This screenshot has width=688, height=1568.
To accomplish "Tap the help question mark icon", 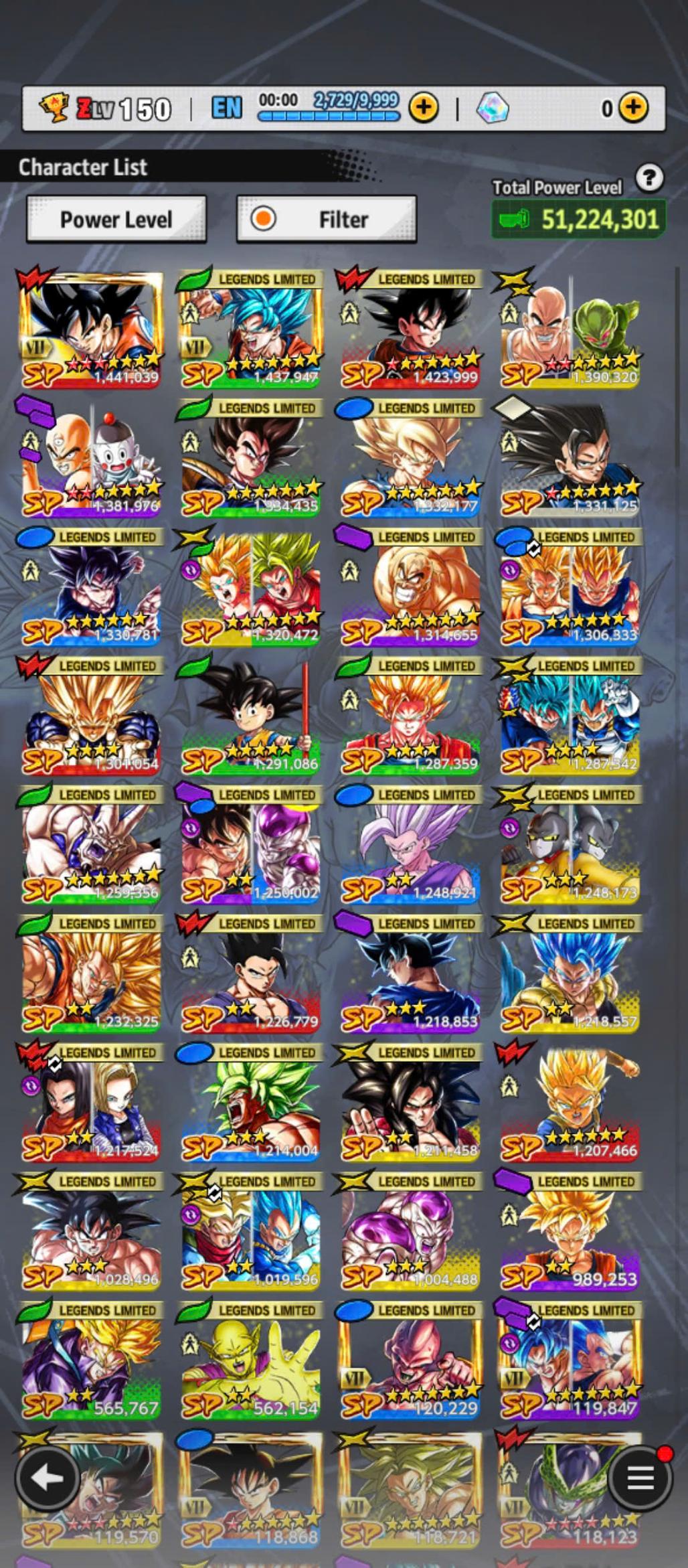I will [649, 178].
